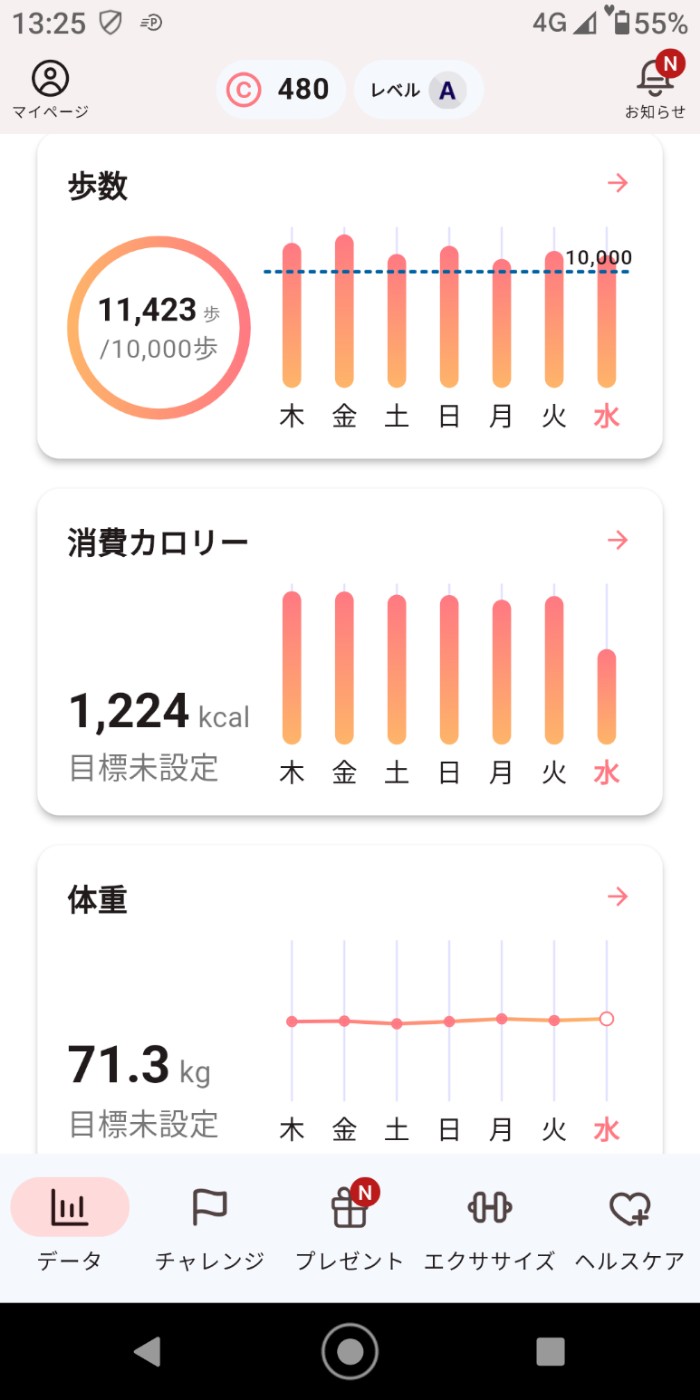The image size is (700, 1400).
Task: Open マイページ profile icon
Action: click(x=50, y=89)
